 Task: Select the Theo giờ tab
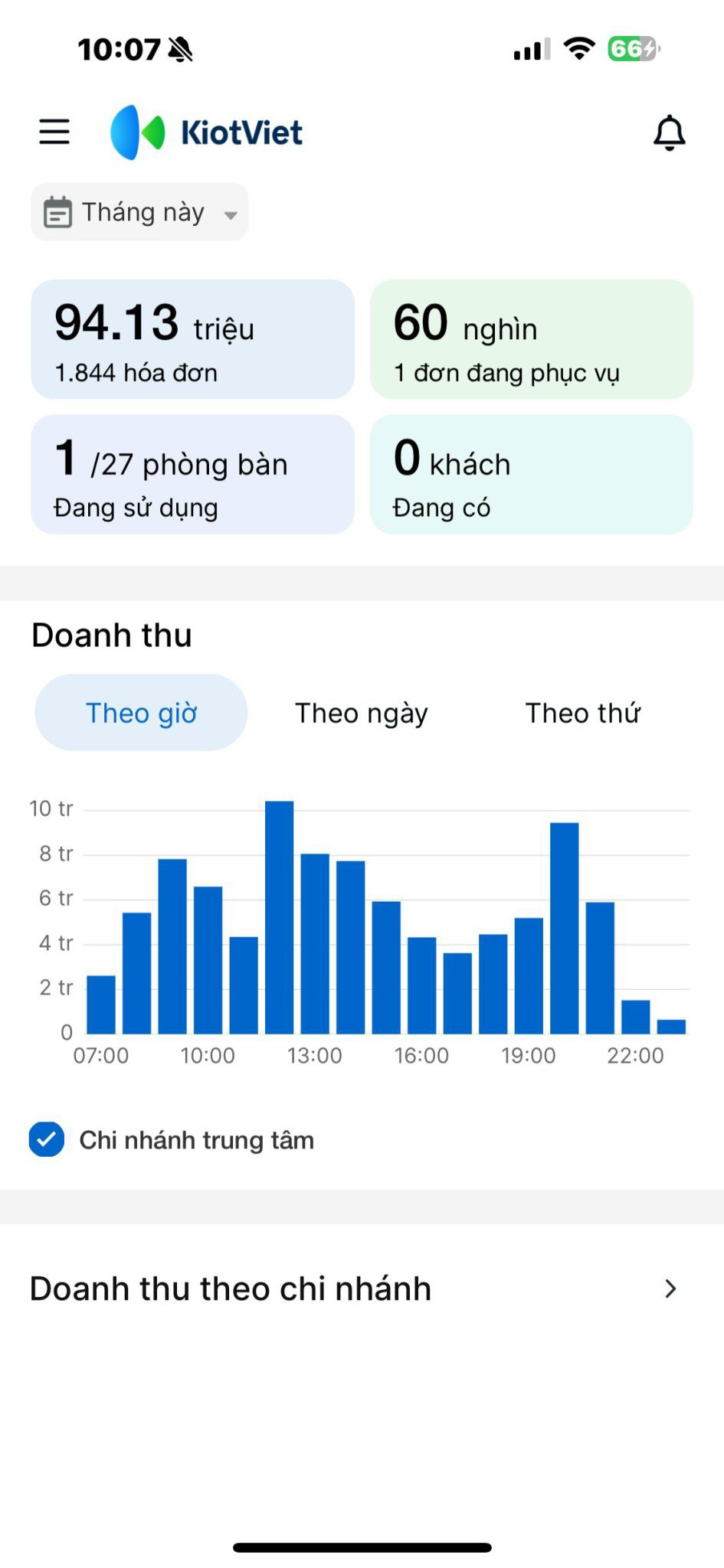tap(141, 713)
